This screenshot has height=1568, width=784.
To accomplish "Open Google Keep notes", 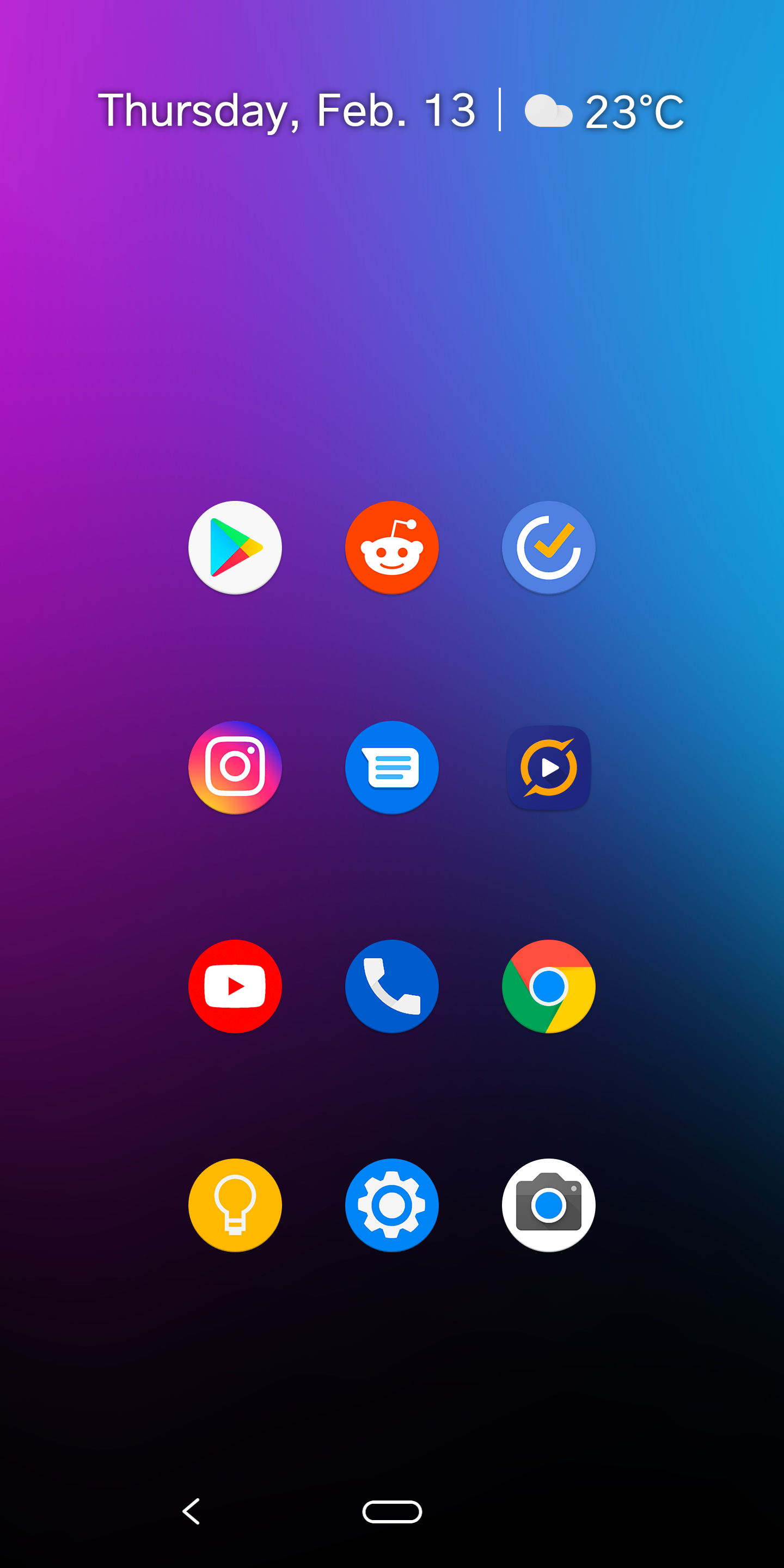I will (235, 1205).
